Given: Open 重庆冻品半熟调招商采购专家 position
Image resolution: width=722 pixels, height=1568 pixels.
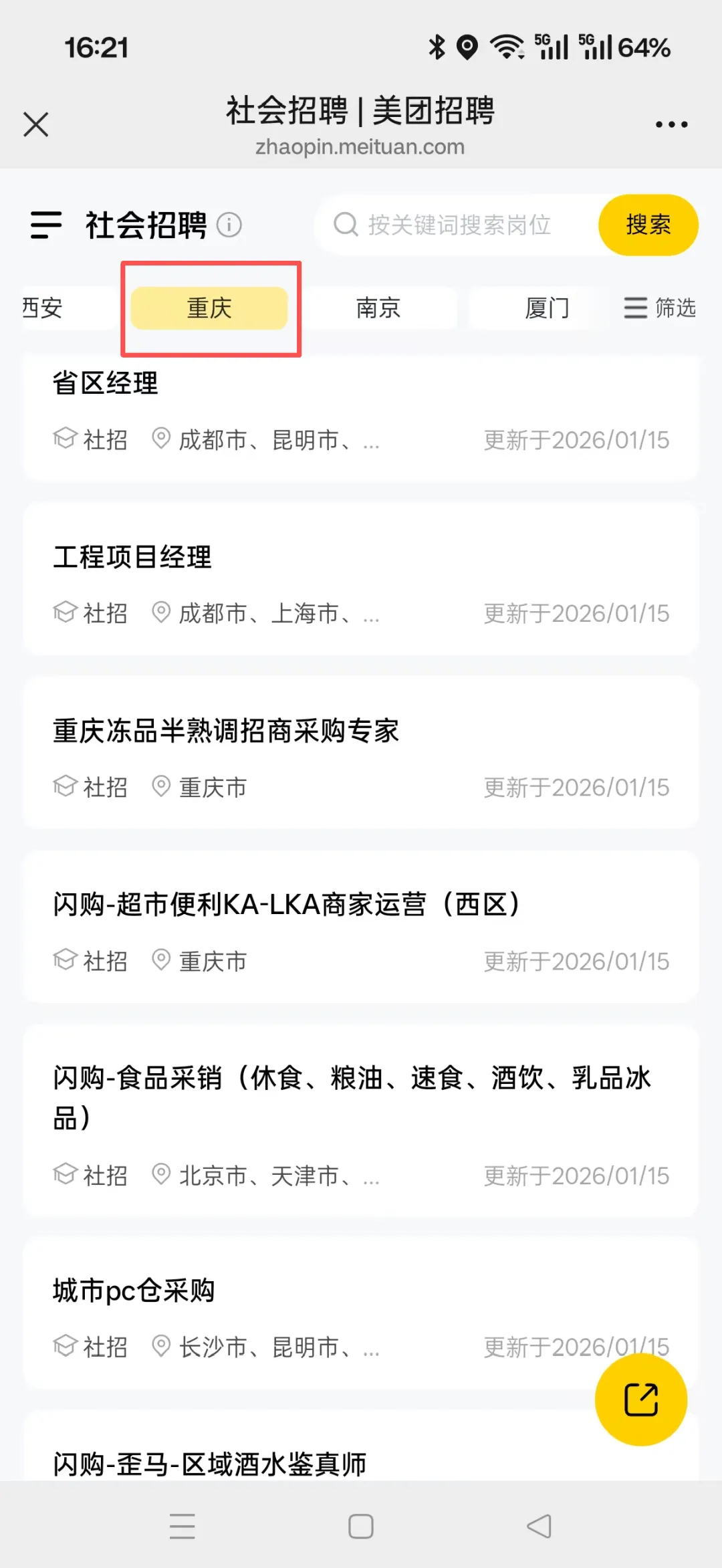Looking at the screenshot, I should click(x=361, y=753).
